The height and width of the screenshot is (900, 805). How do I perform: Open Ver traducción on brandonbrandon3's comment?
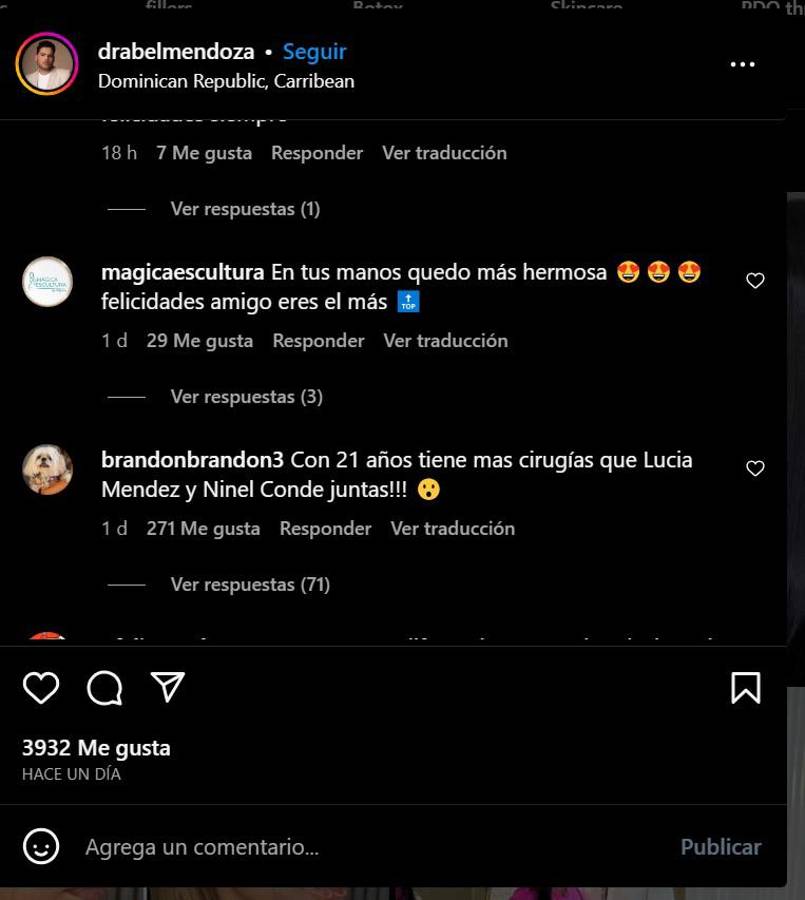pos(452,528)
